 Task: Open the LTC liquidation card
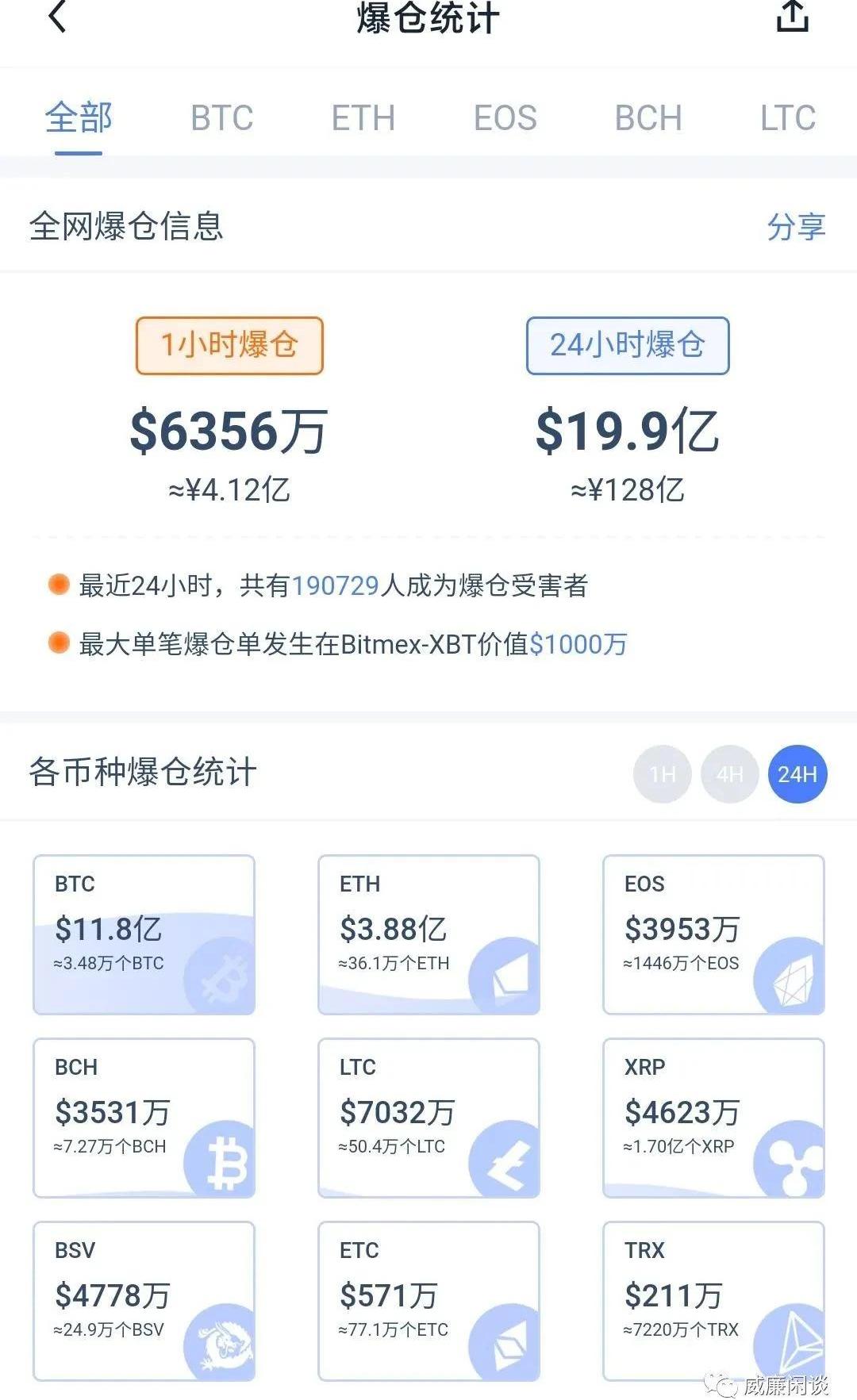pyautogui.click(x=428, y=1118)
